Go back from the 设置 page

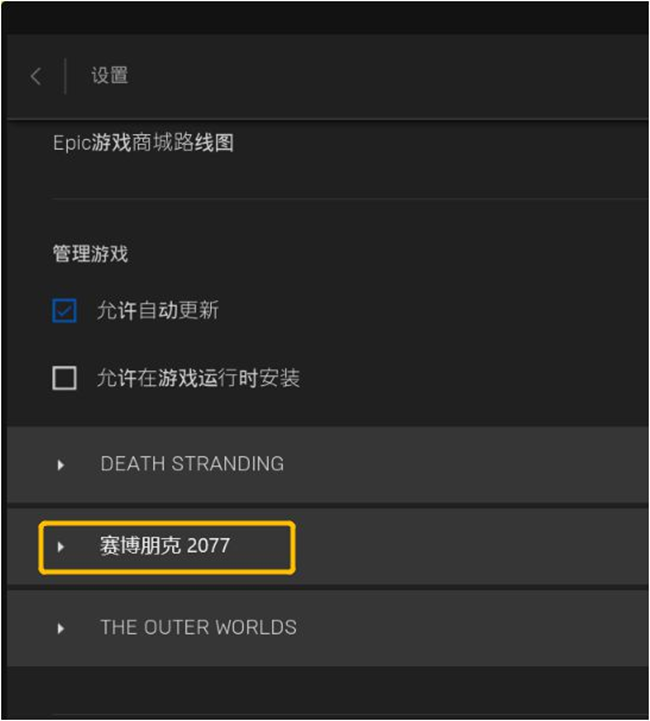(x=36, y=76)
